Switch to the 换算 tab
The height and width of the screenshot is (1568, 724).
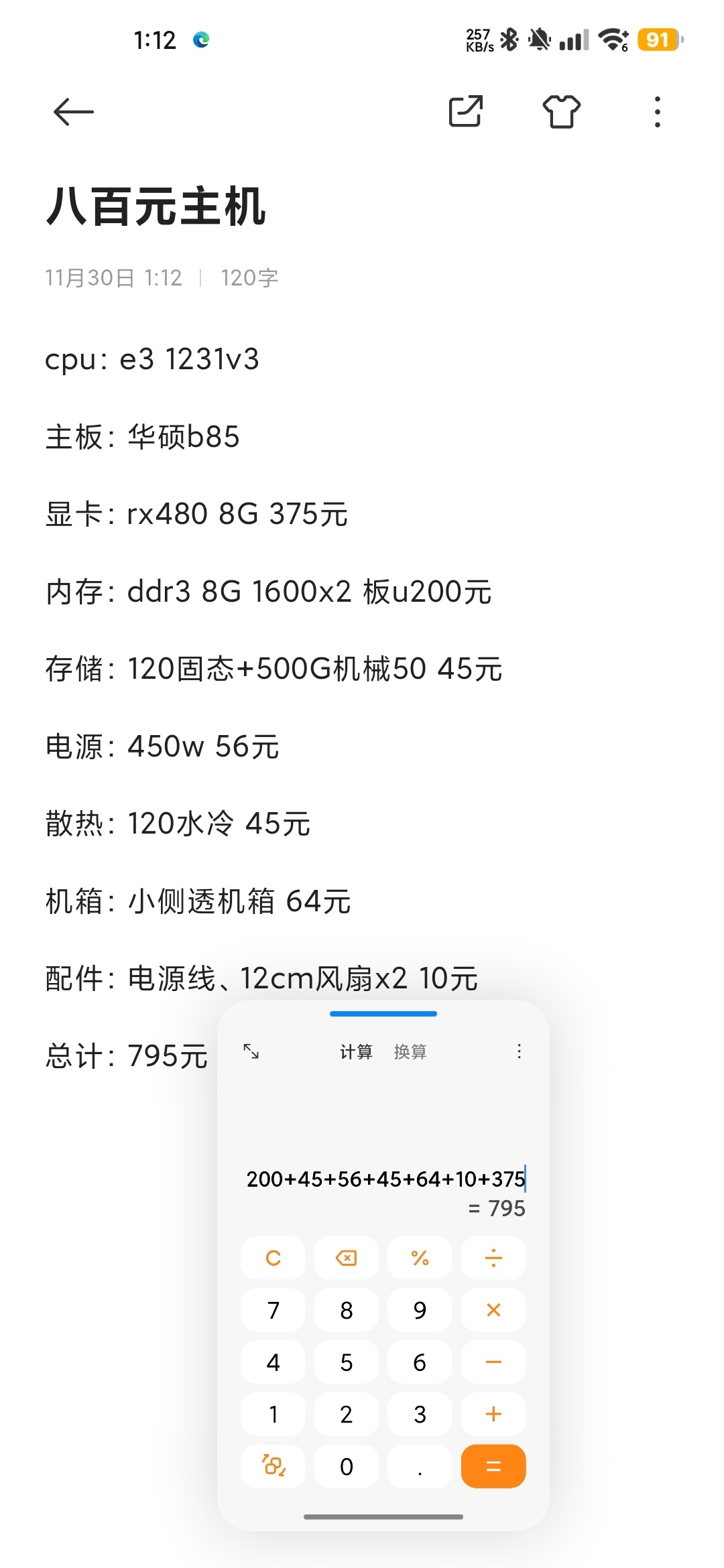410,1051
